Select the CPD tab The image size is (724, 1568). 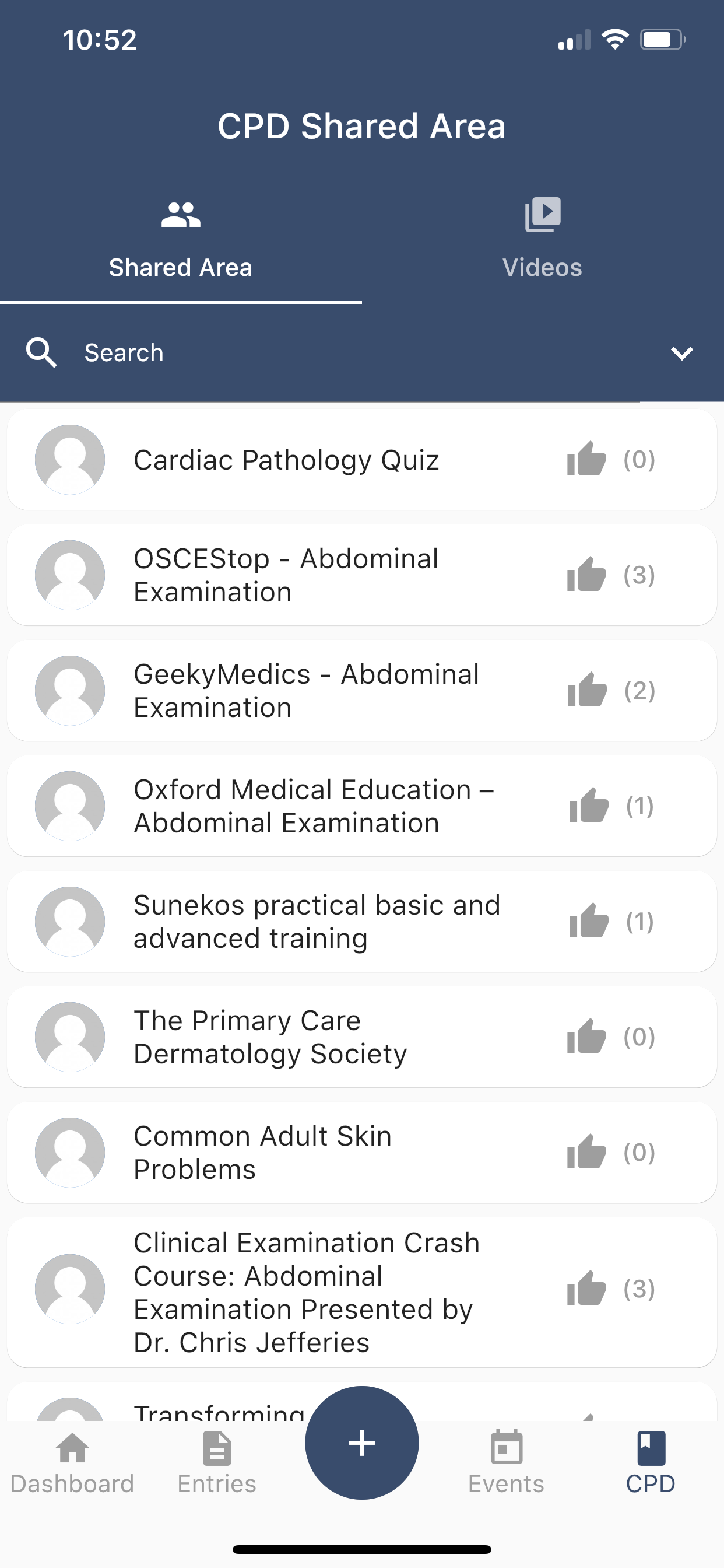coord(651,1464)
